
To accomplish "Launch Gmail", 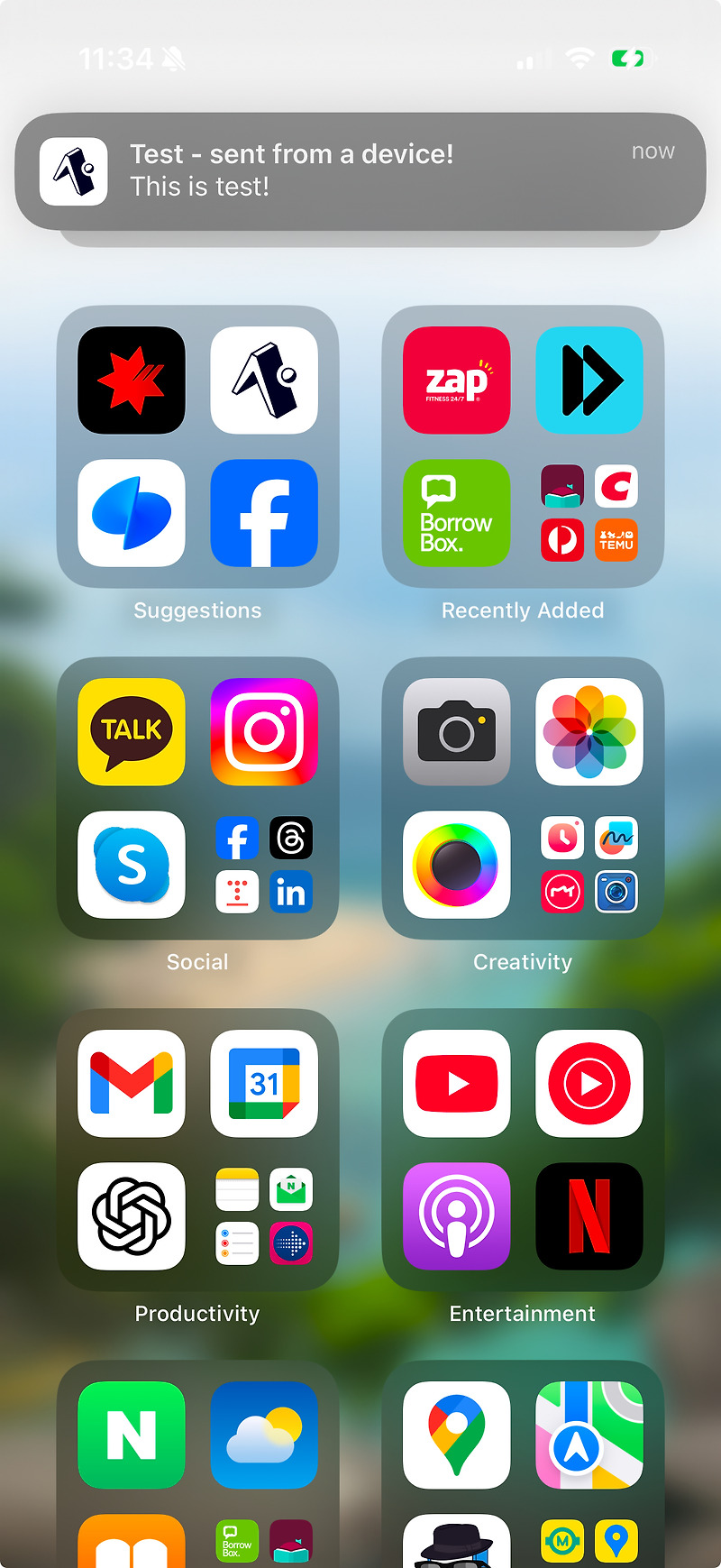I will [x=131, y=1083].
